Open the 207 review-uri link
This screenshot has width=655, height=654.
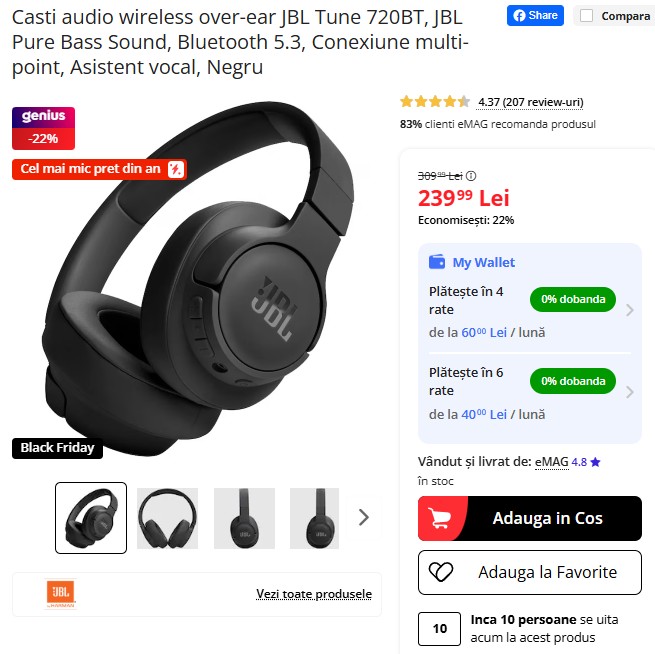(543, 102)
